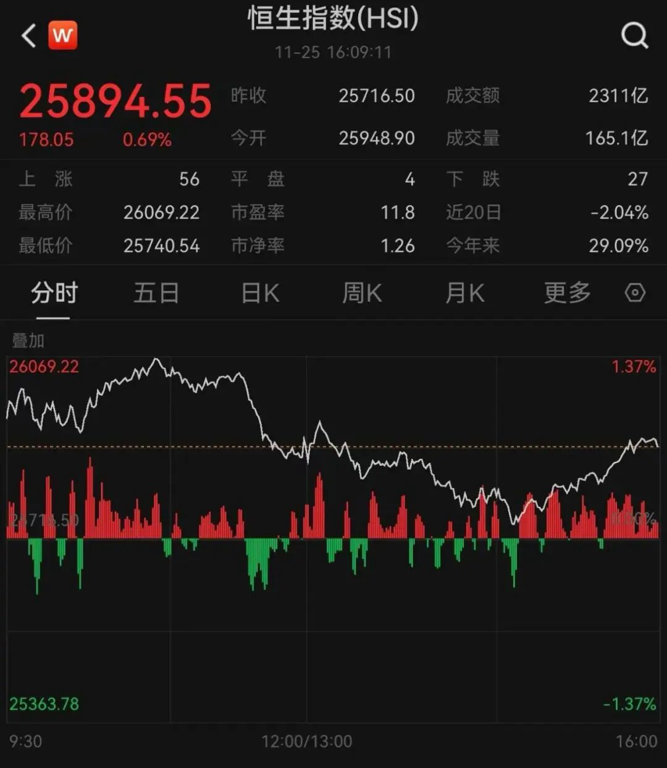
Task: Open the search magnifier icon
Action: 635,36
